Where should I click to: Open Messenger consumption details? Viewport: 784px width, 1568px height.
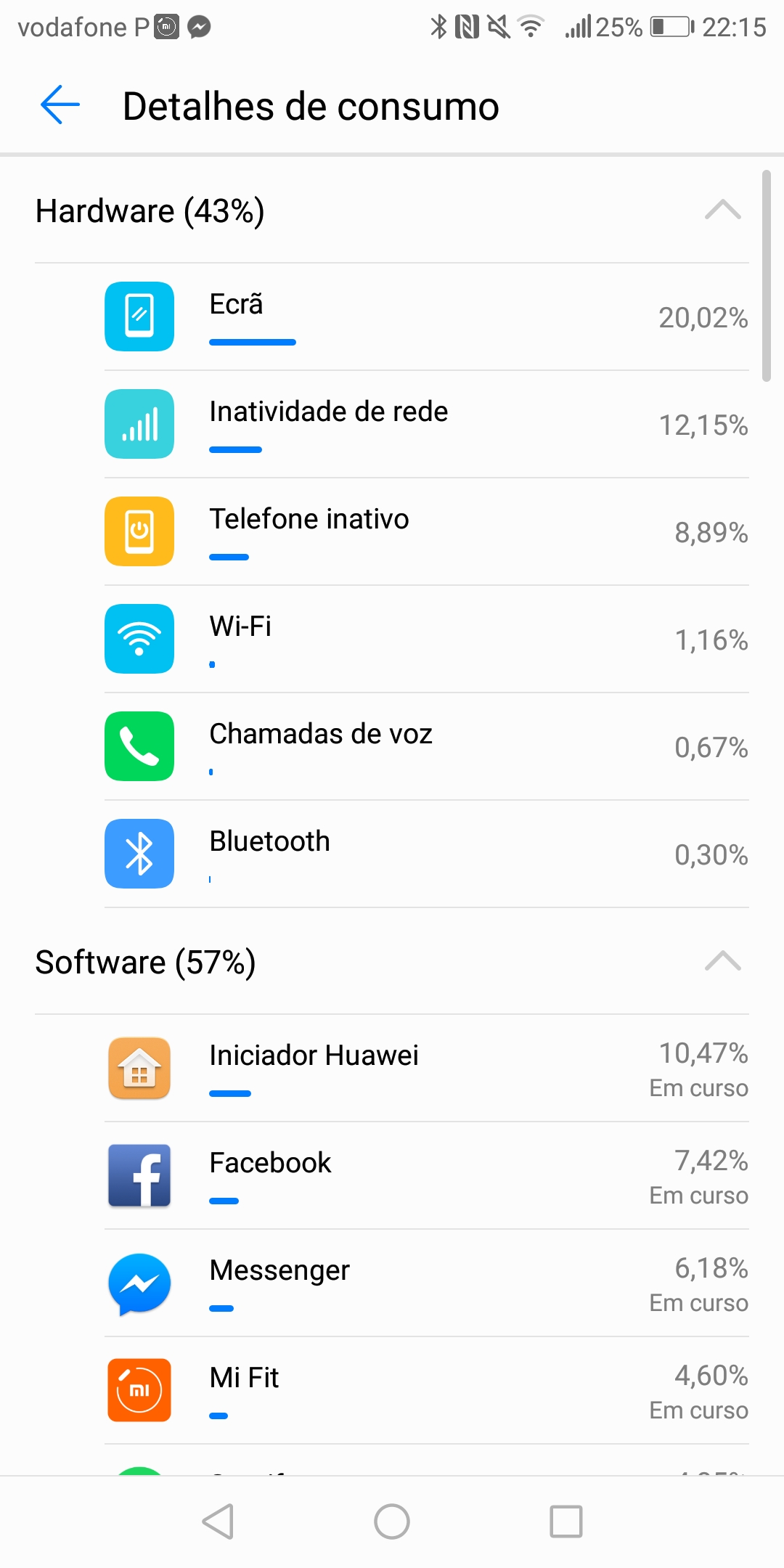pos(427,1283)
